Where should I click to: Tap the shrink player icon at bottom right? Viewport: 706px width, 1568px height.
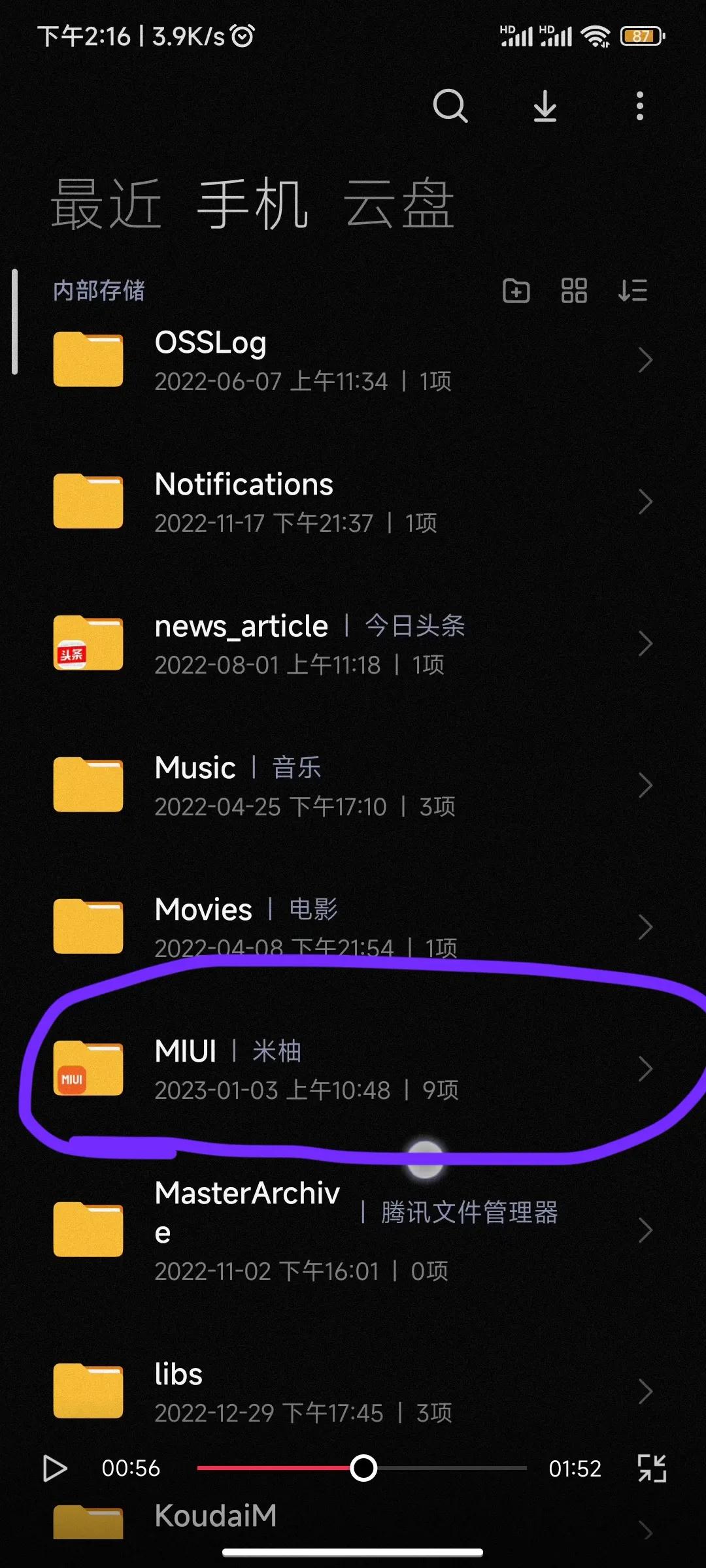652,1467
